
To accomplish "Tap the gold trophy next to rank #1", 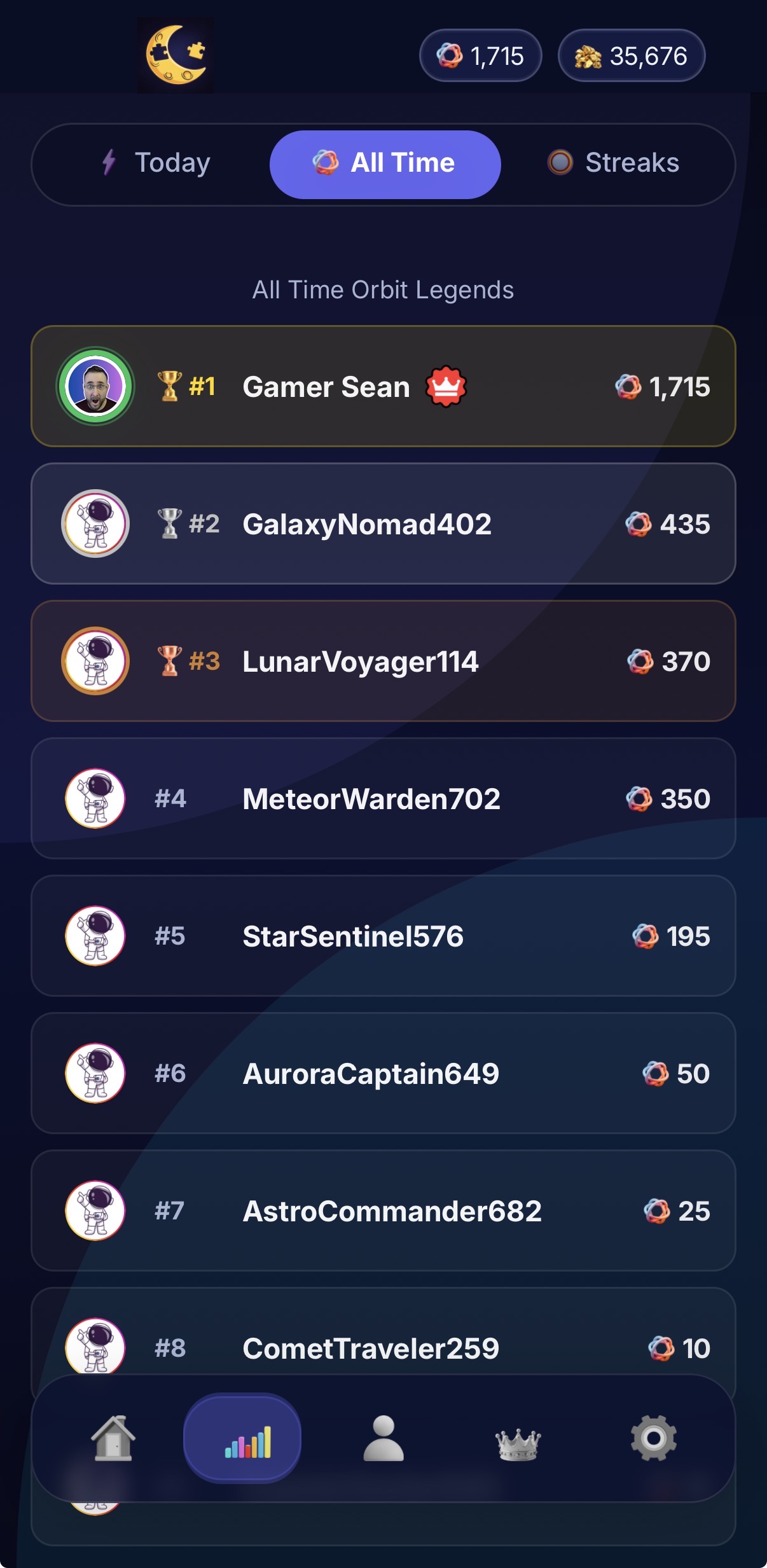I will click(x=170, y=385).
